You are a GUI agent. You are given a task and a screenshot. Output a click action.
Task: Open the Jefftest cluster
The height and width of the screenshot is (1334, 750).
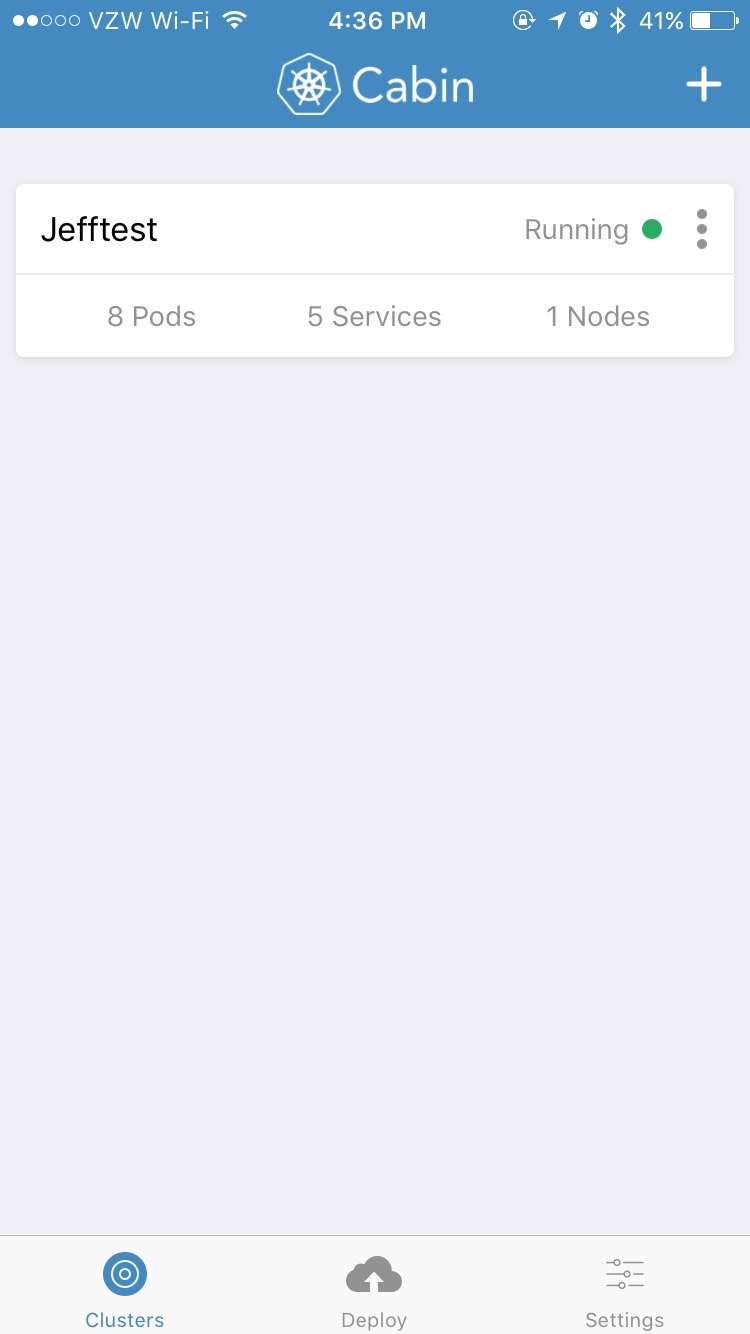point(100,229)
